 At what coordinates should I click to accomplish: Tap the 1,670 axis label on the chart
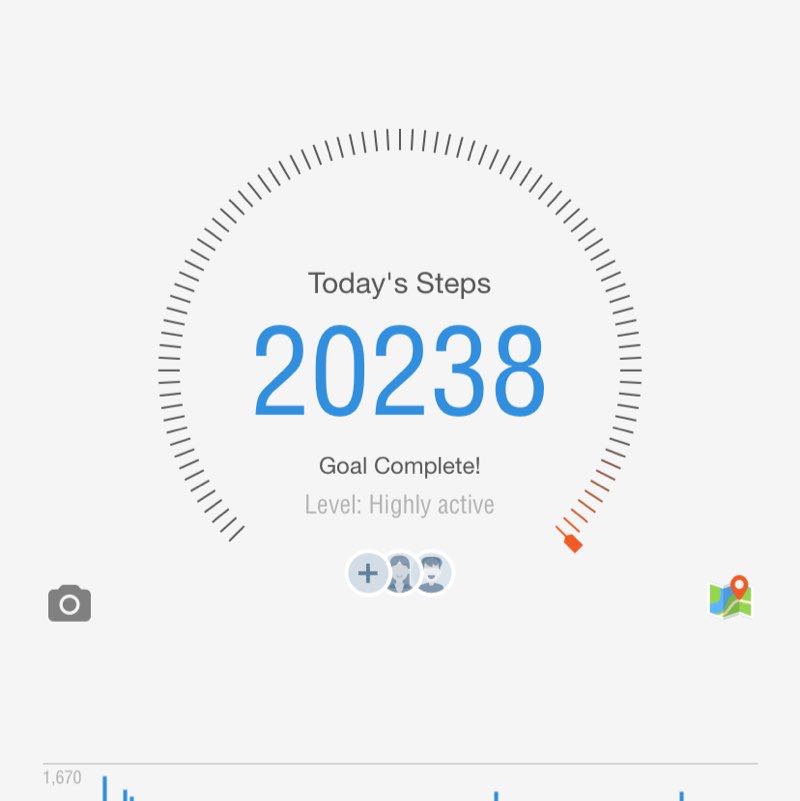tap(60, 775)
